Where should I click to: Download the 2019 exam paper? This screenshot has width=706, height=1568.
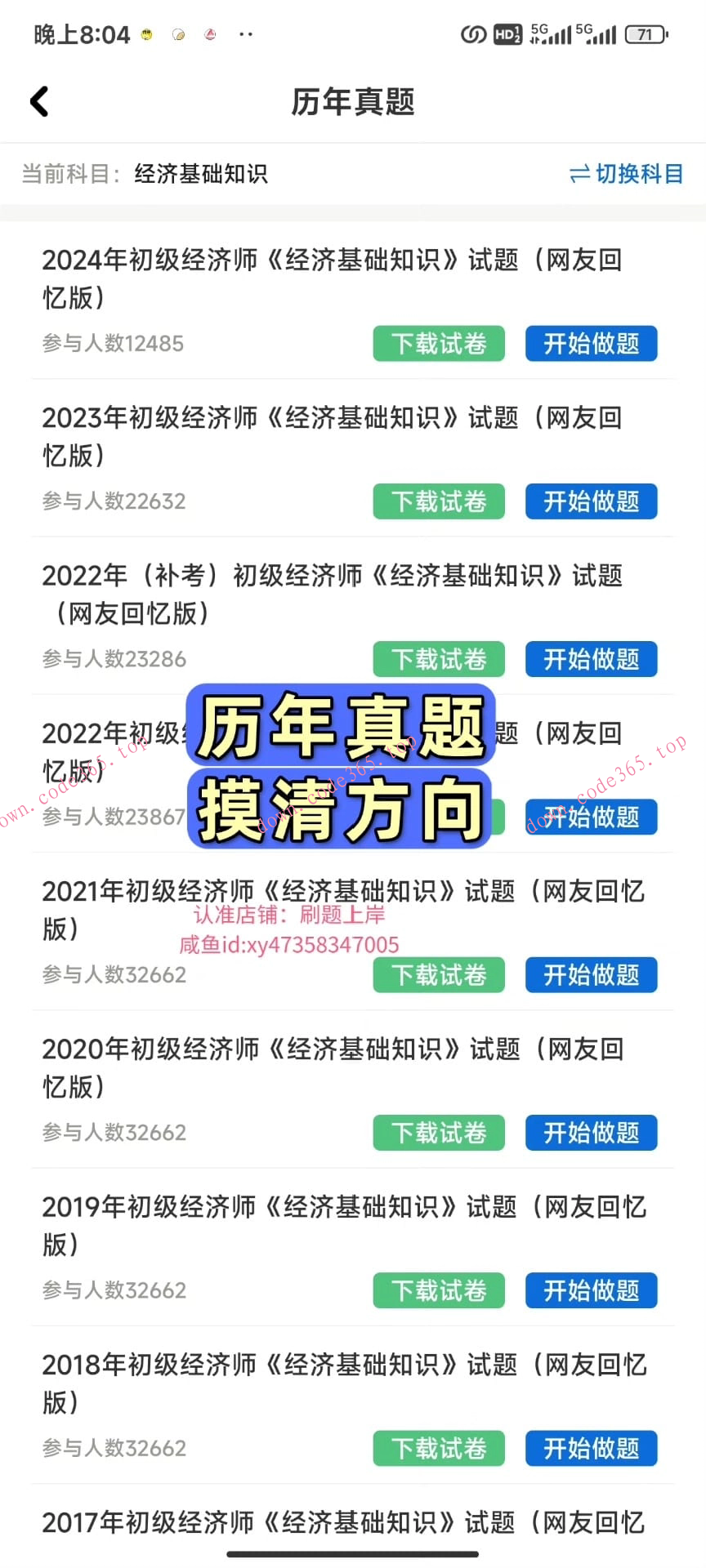coord(439,1290)
